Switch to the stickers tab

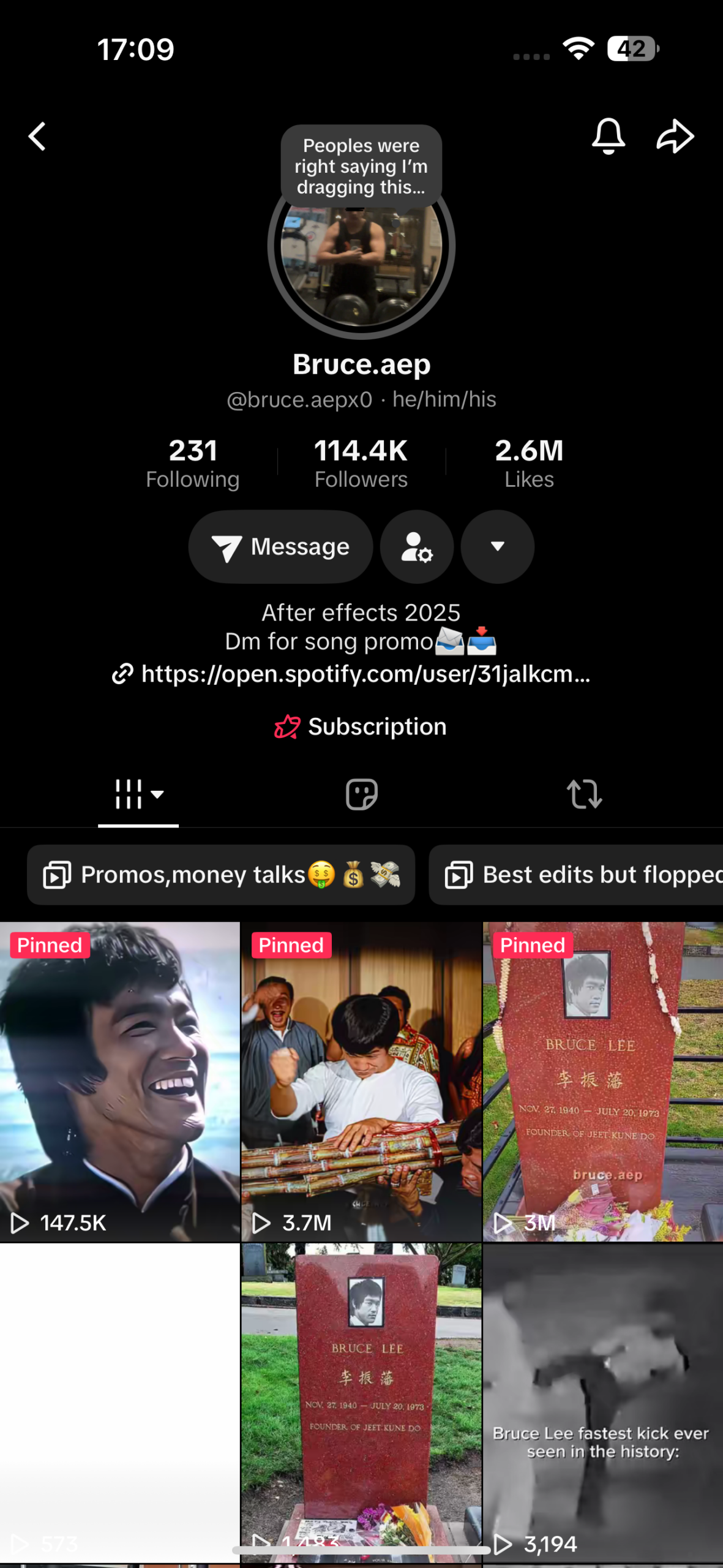[x=361, y=794]
